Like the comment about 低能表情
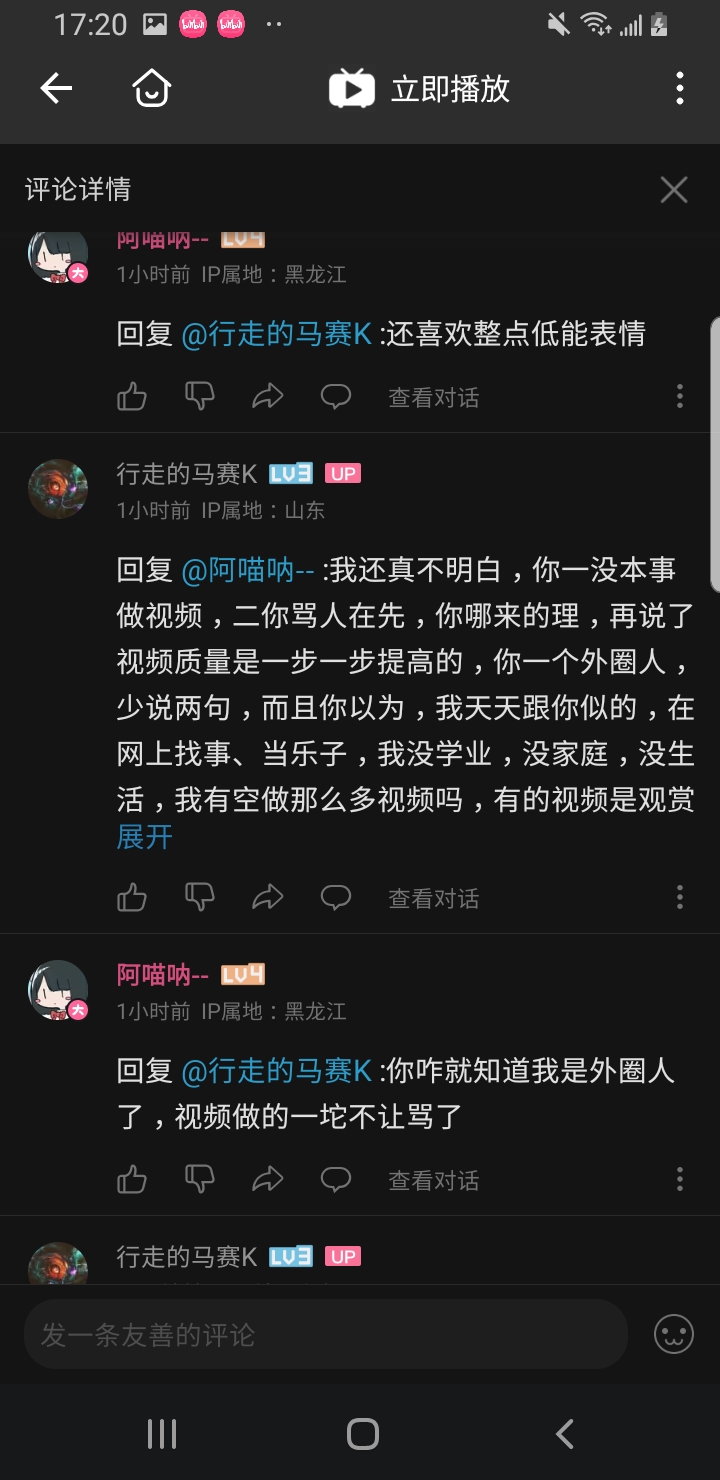Image resolution: width=720 pixels, height=1480 pixels. [x=132, y=397]
